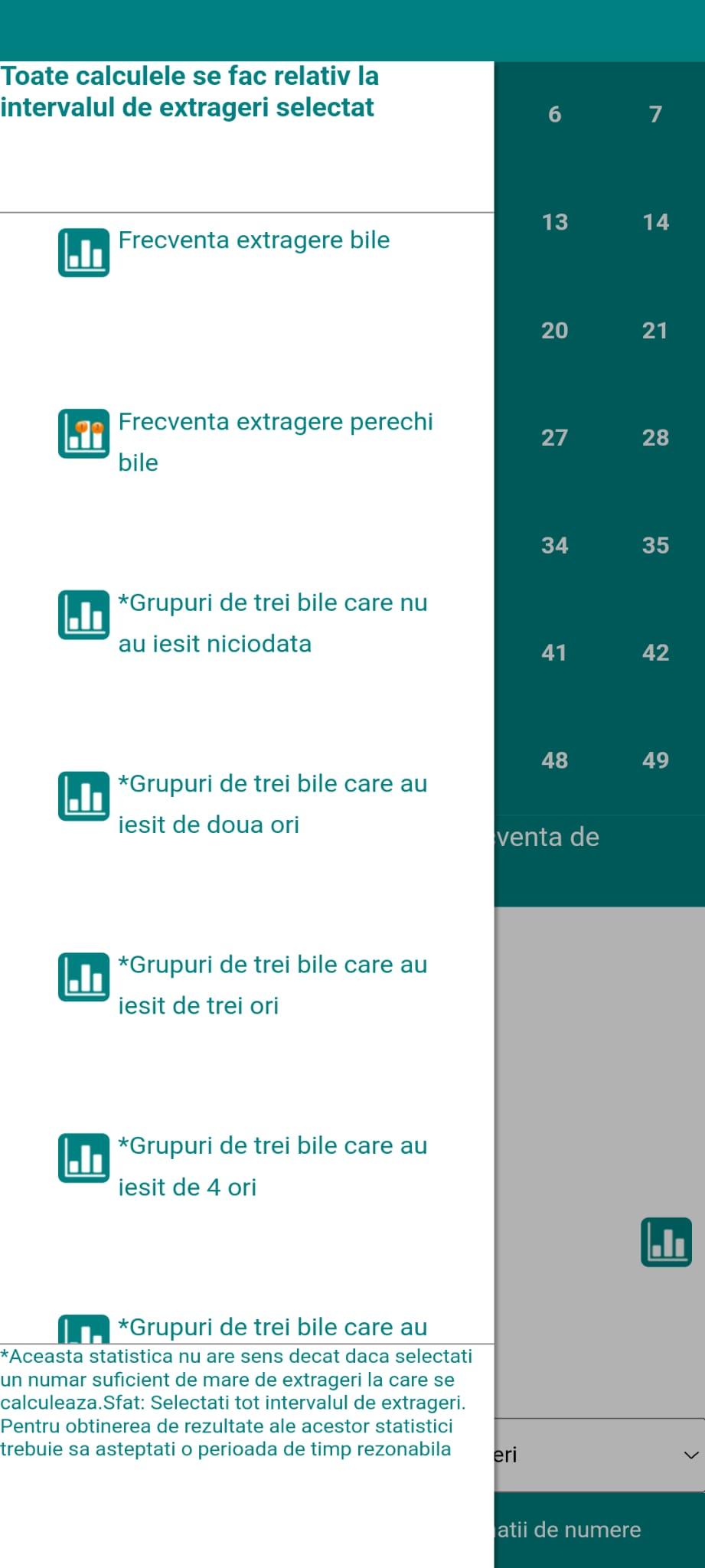Image resolution: width=705 pixels, height=1568 pixels.
Task: Choose ball number 49
Action: (x=655, y=760)
